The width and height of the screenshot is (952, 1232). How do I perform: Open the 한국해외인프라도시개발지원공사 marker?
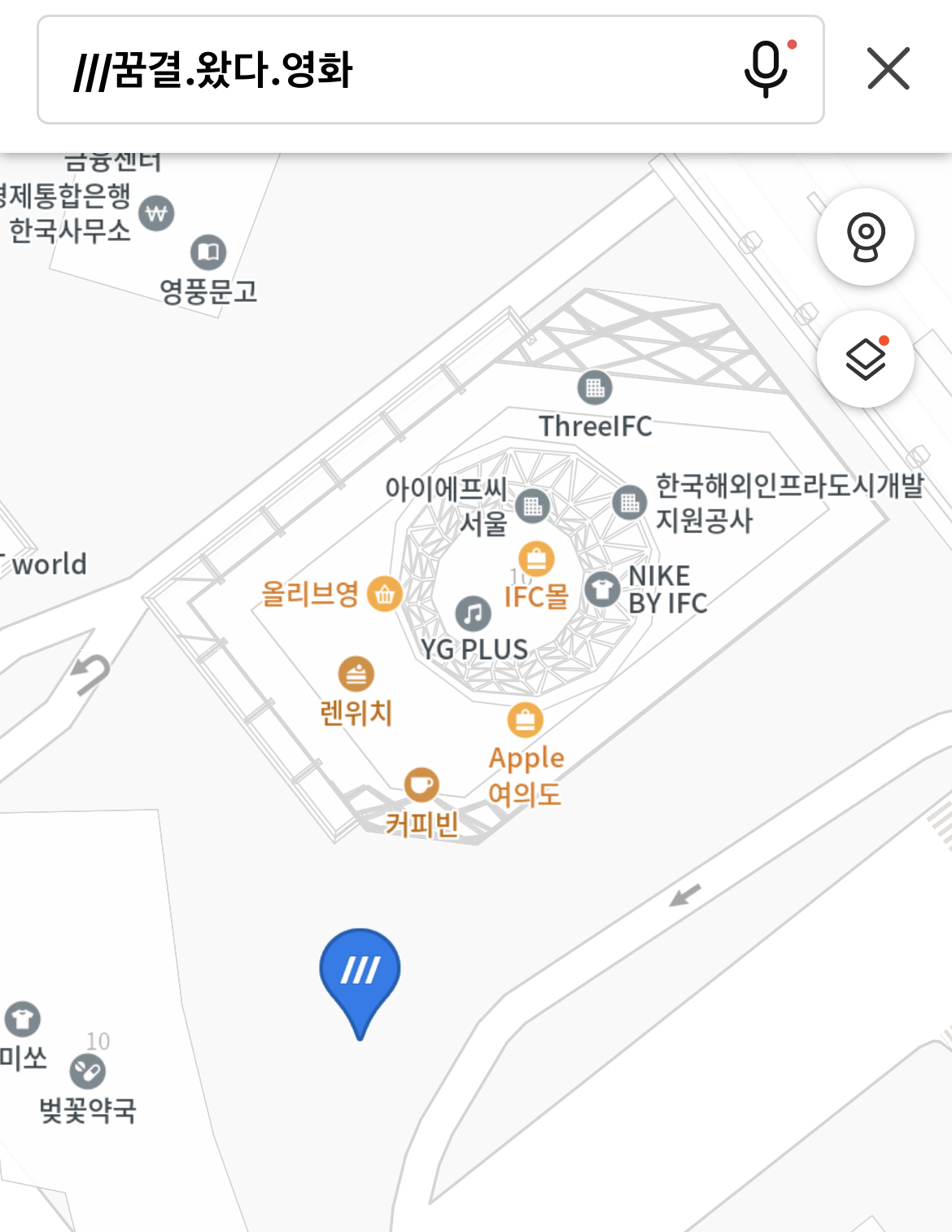[x=630, y=503]
